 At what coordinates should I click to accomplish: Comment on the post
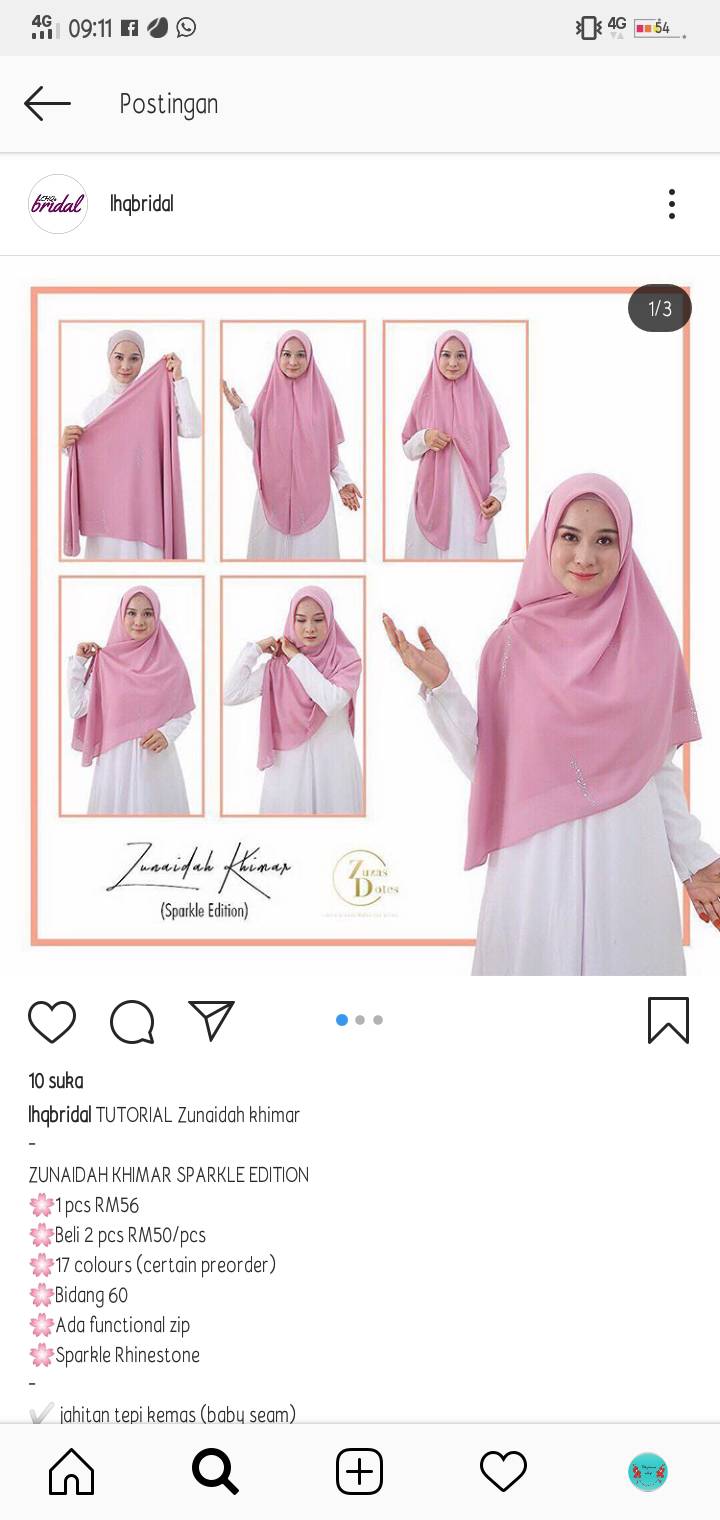coord(132,1021)
